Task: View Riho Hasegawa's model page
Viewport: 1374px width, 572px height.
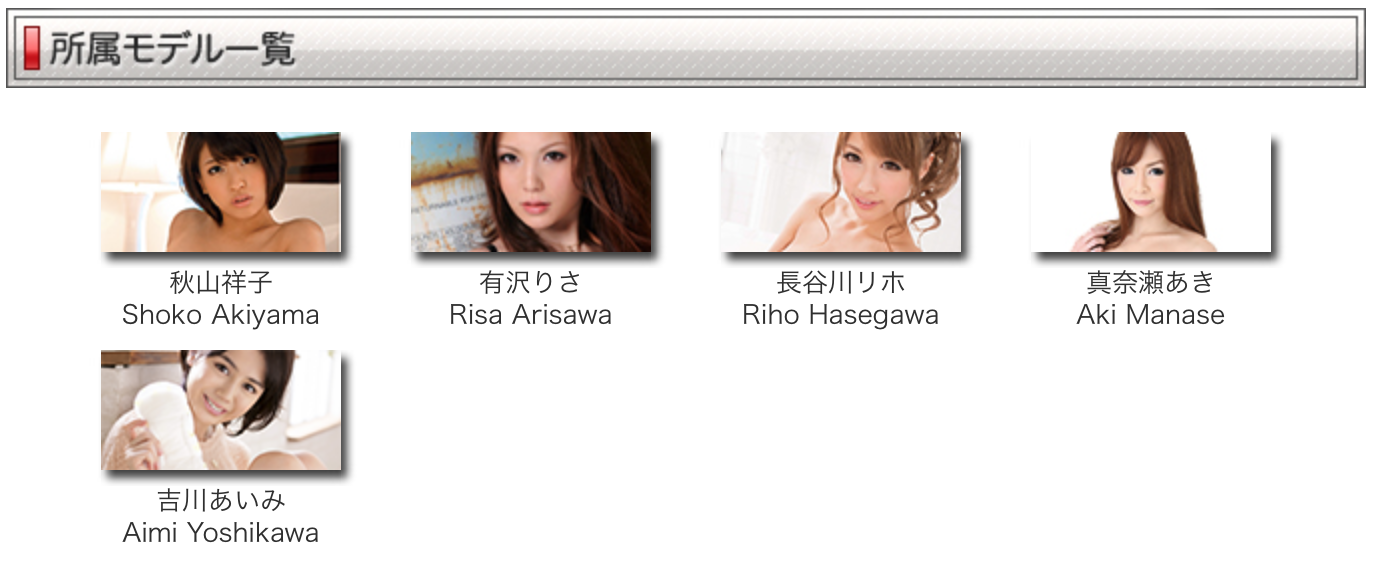Action: pyautogui.click(x=840, y=192)
